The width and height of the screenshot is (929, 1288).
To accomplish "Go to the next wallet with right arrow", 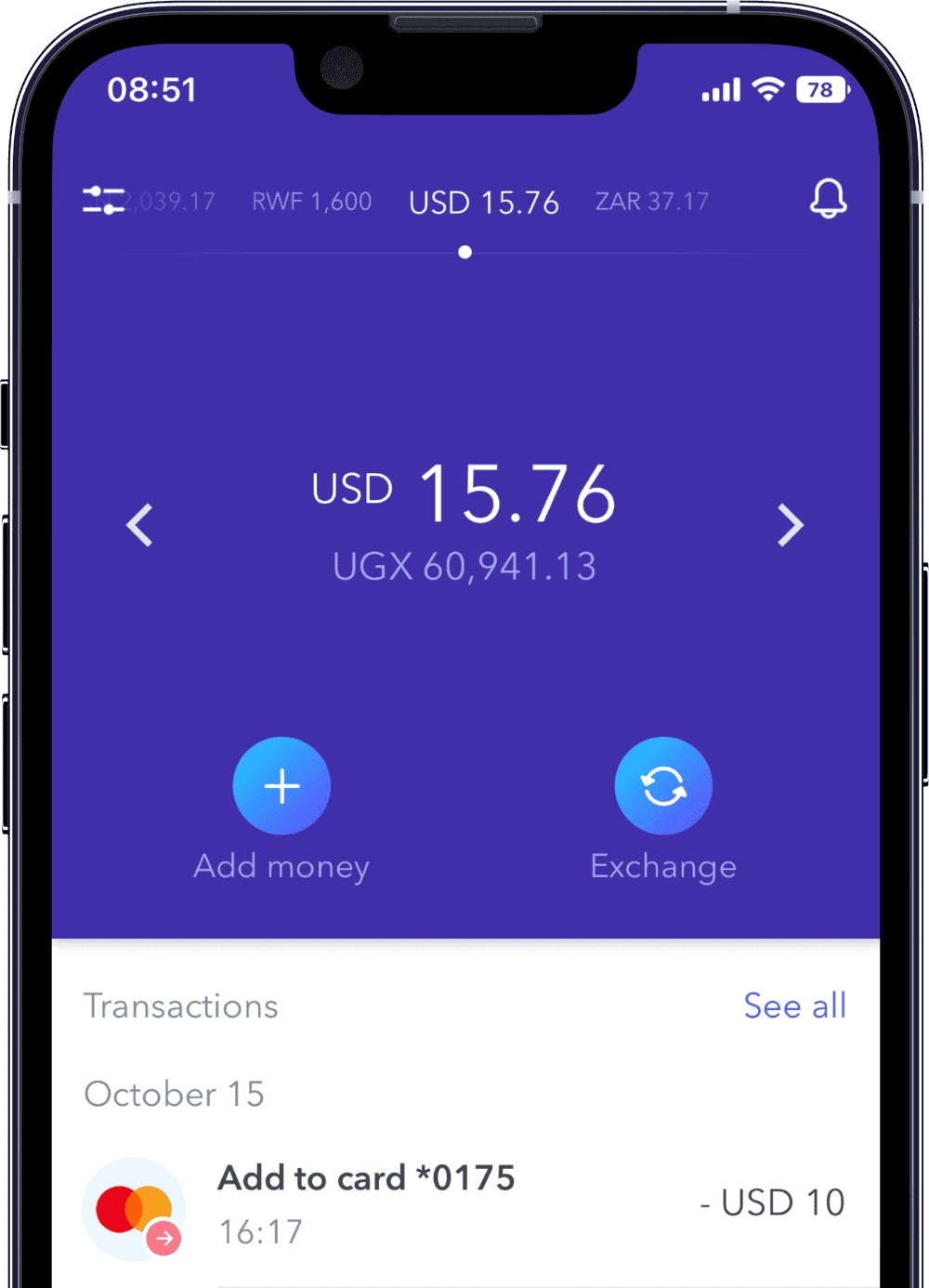I will click(x=790, y=525).
